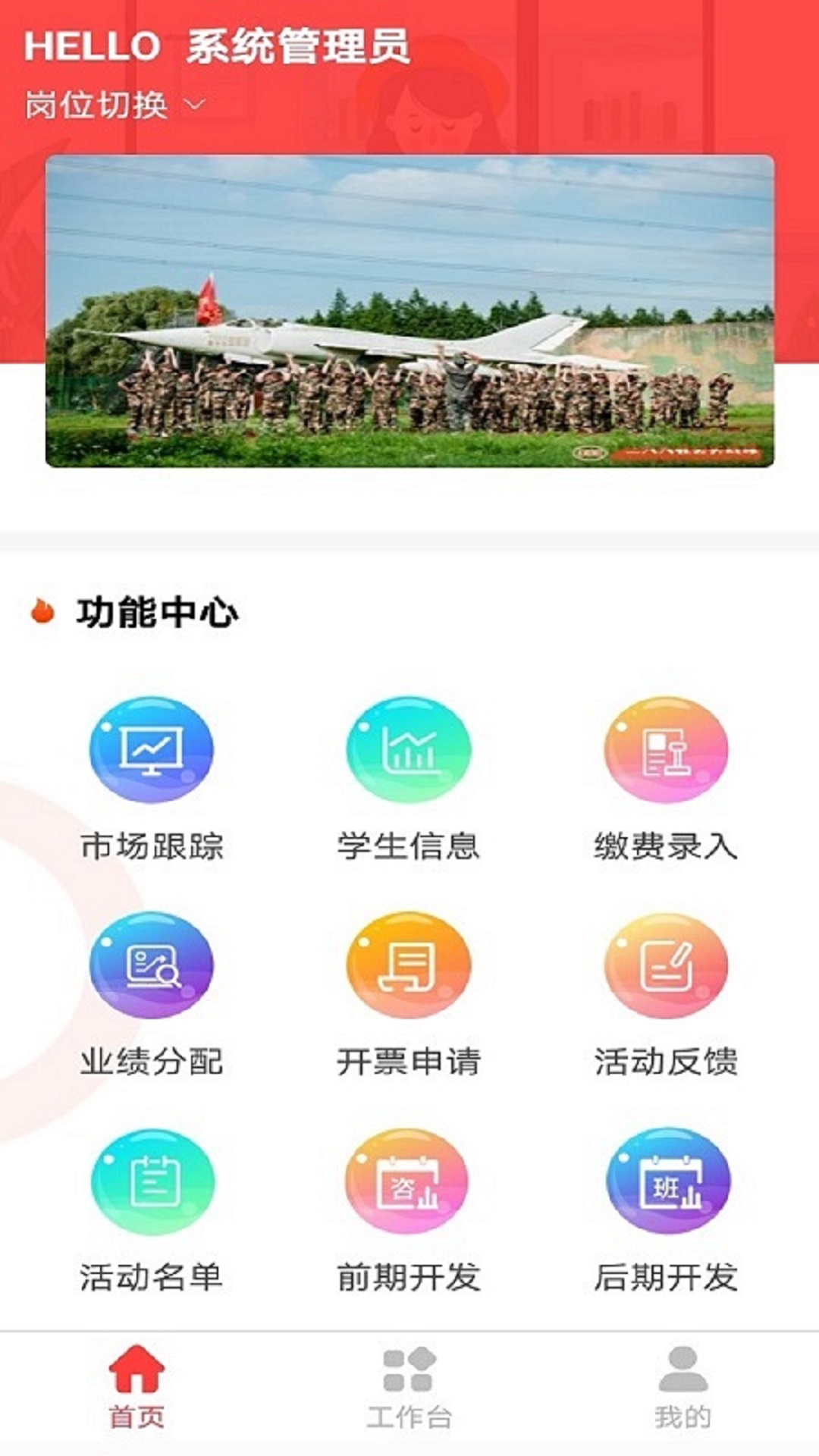This screenshot has width=819, height=1456.
Task: Open 后期开发 function
Action: coord(666,1210)
